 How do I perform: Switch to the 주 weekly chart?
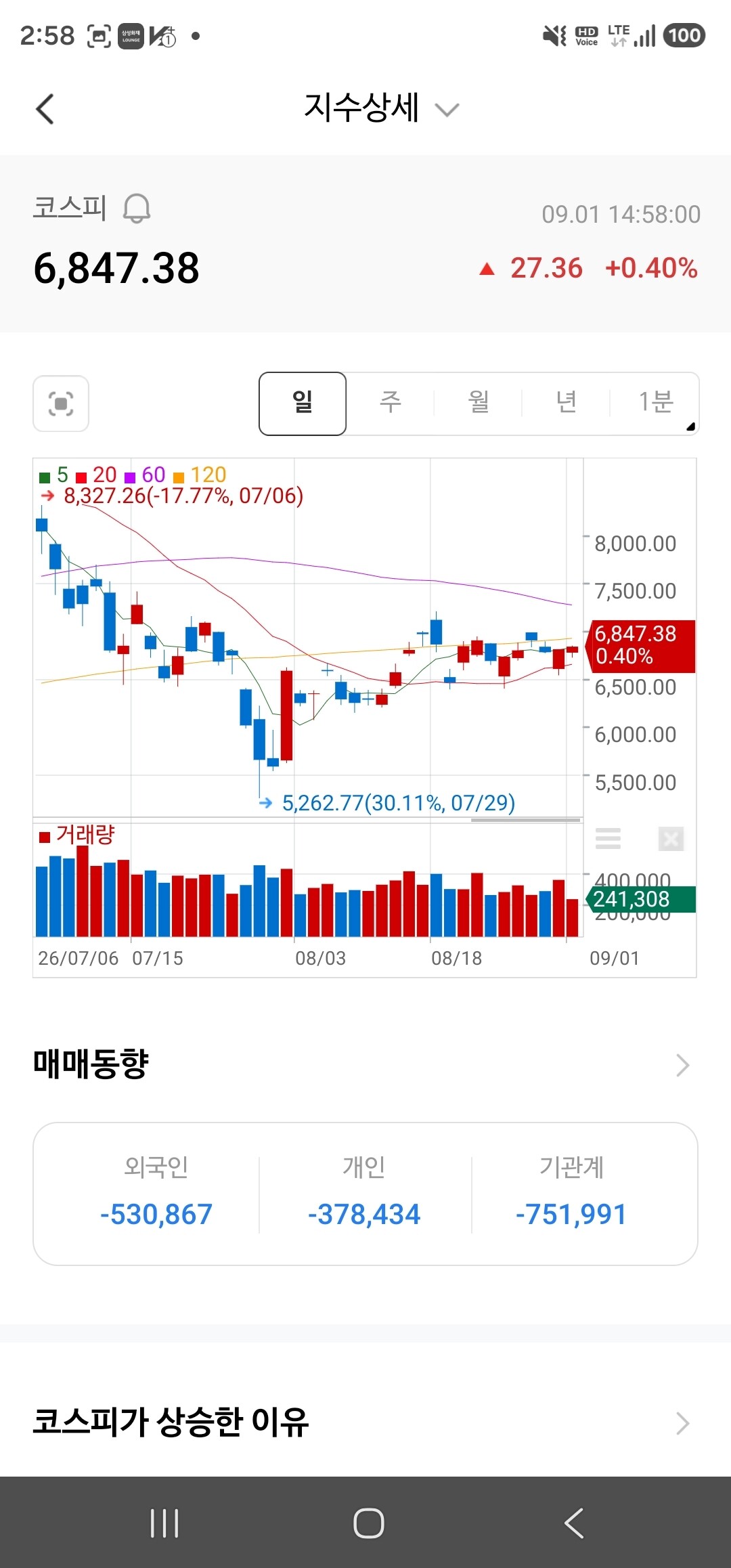pos(391,404)
